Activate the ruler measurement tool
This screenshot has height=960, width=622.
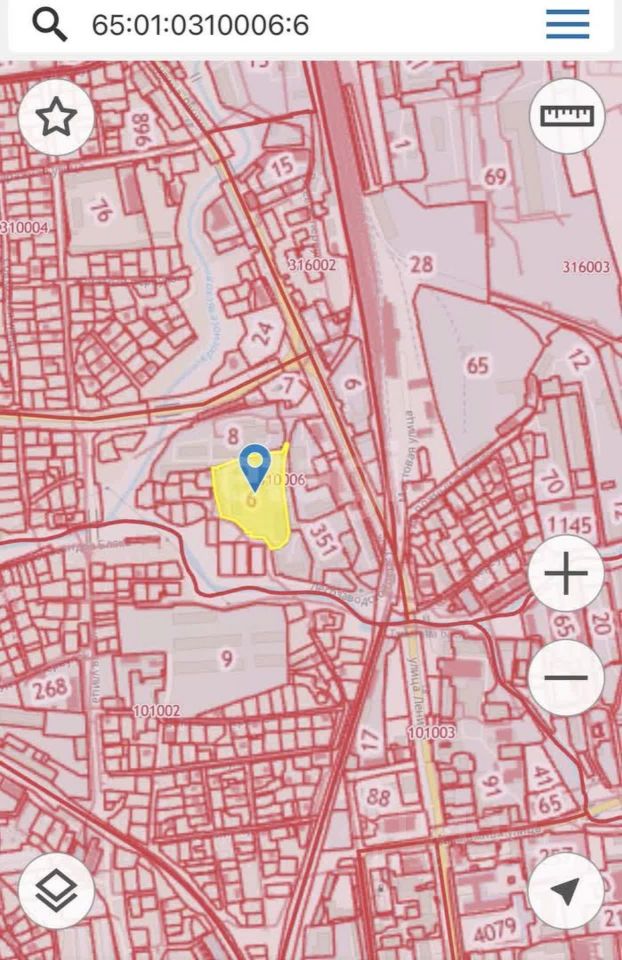coord(566,115)
